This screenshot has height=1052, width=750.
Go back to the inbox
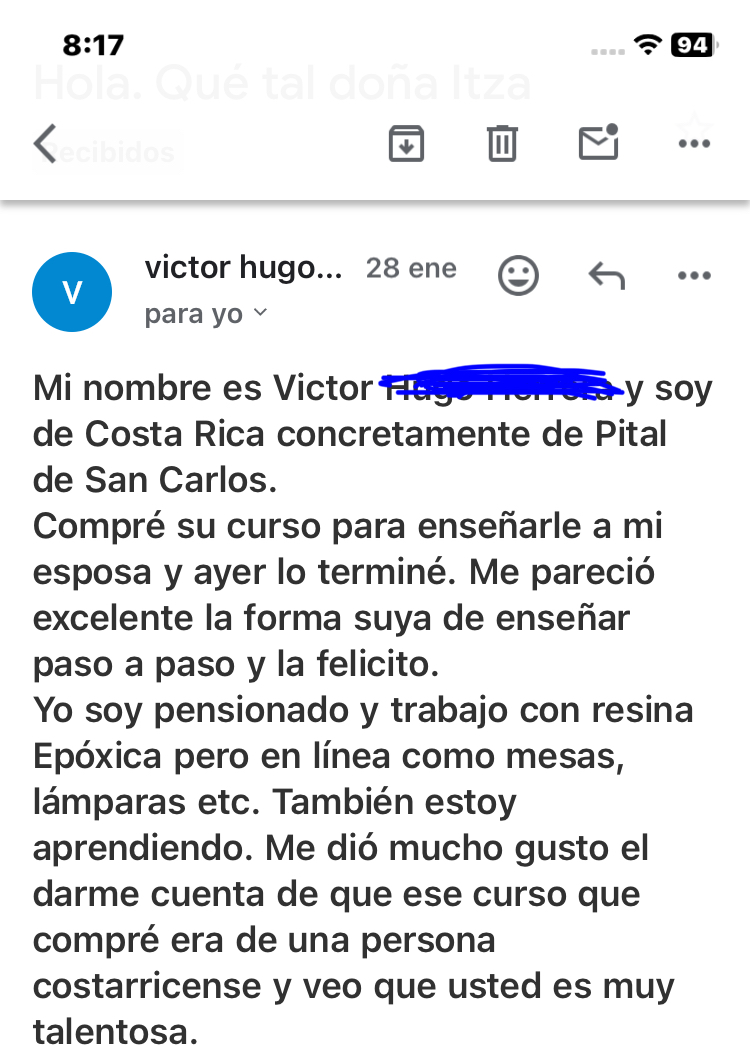46,144
